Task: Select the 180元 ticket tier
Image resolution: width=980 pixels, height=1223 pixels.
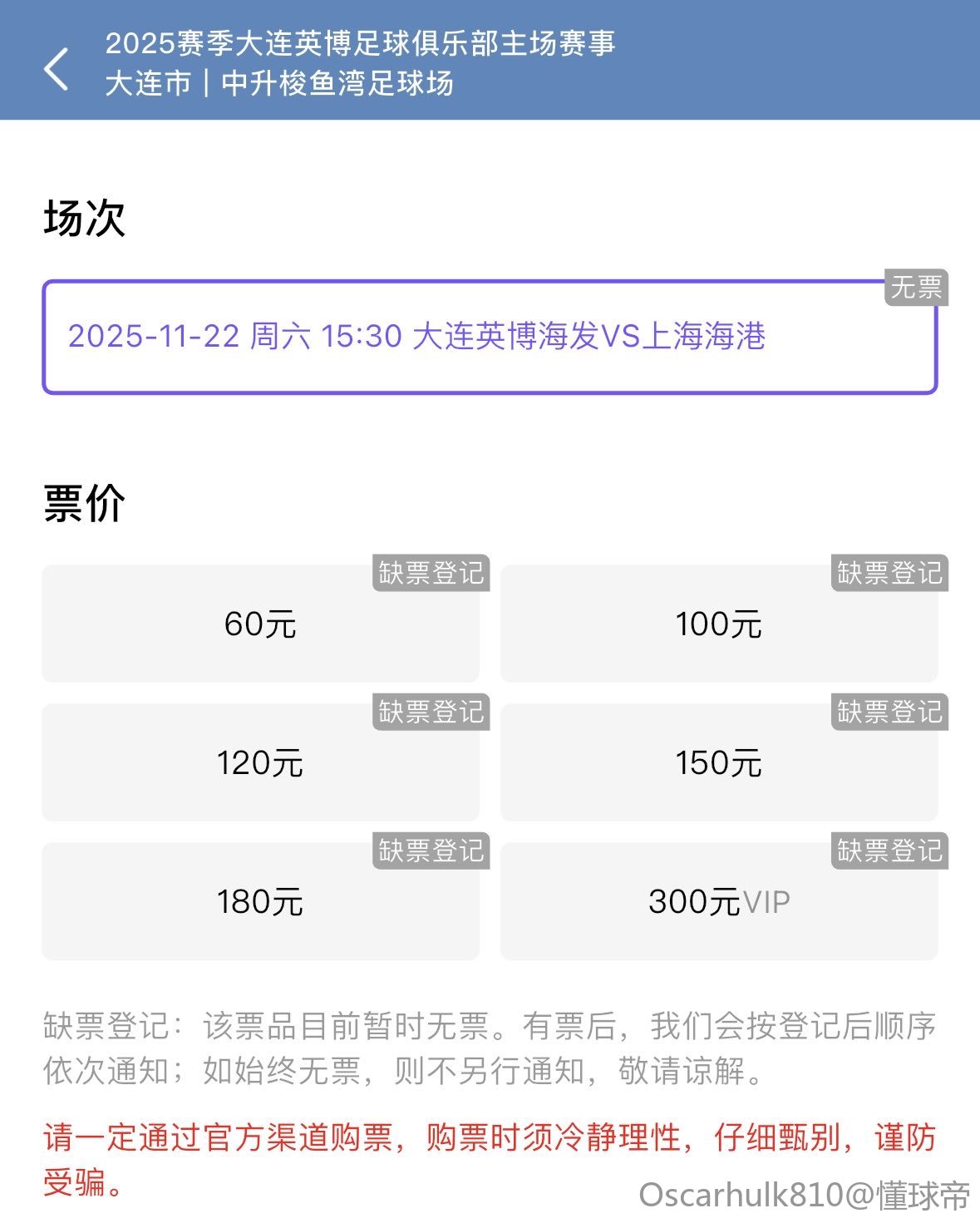Action: click(260, 902)
